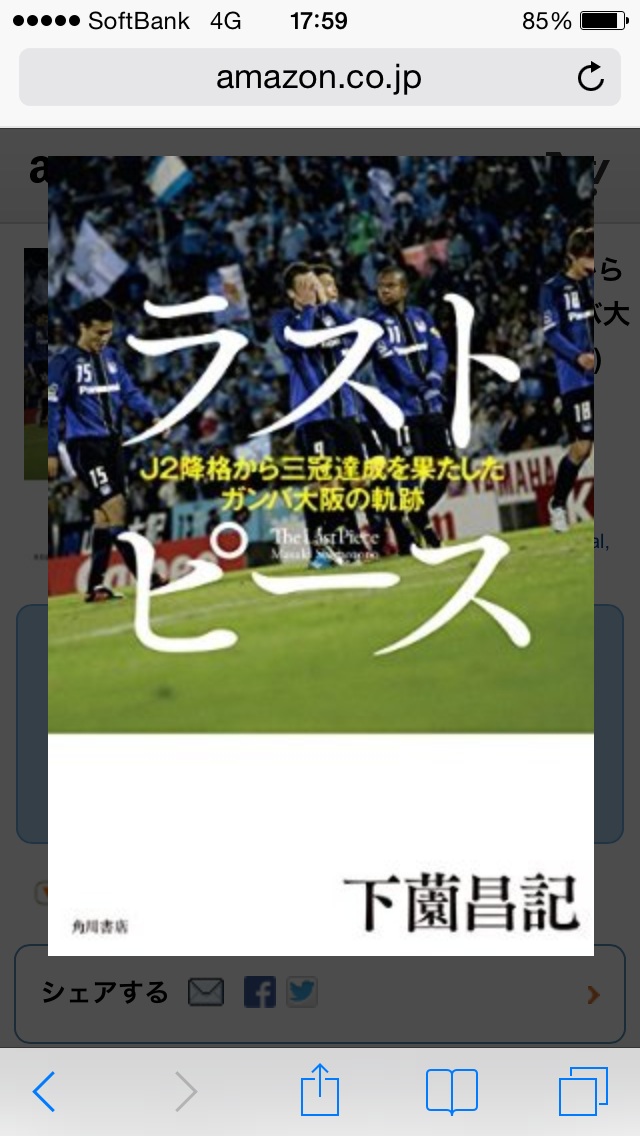640x1136 pixels.
Task: Go back to the previous page
Action: (x=44, y=1091)
